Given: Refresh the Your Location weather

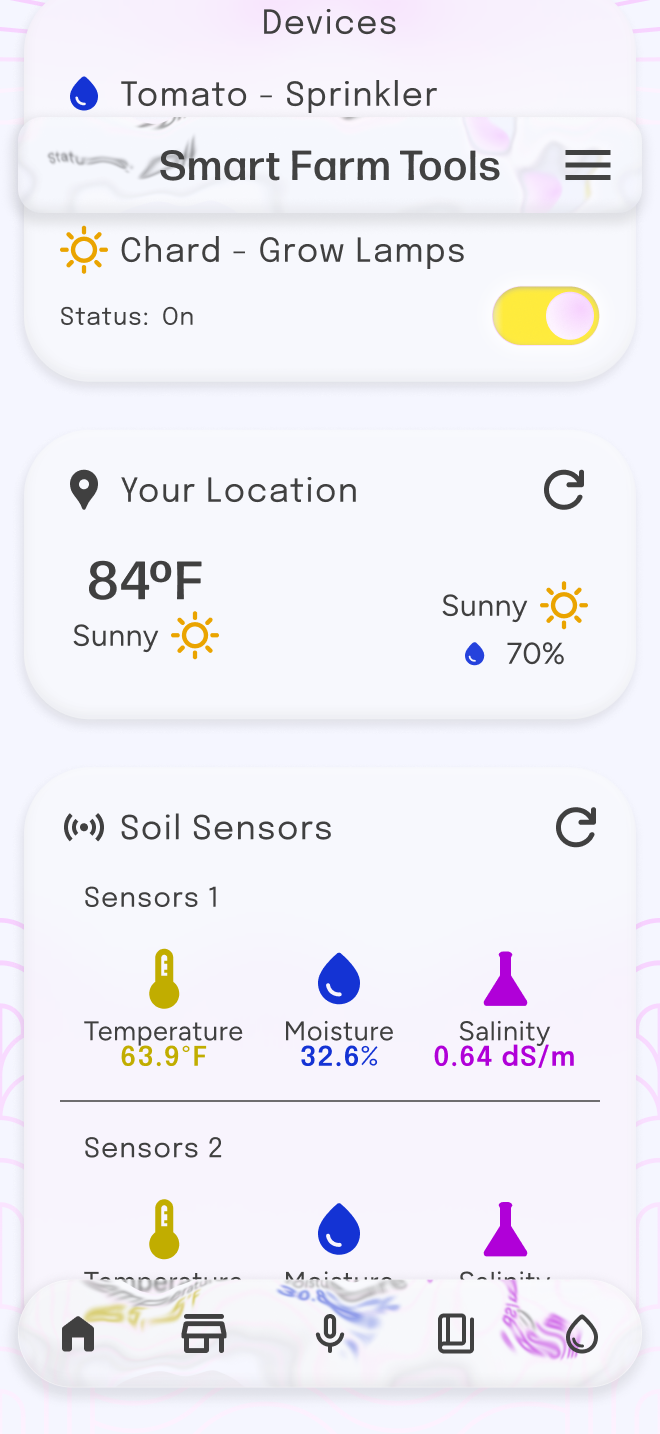Looking at the screenshot, I should point(564,490).
